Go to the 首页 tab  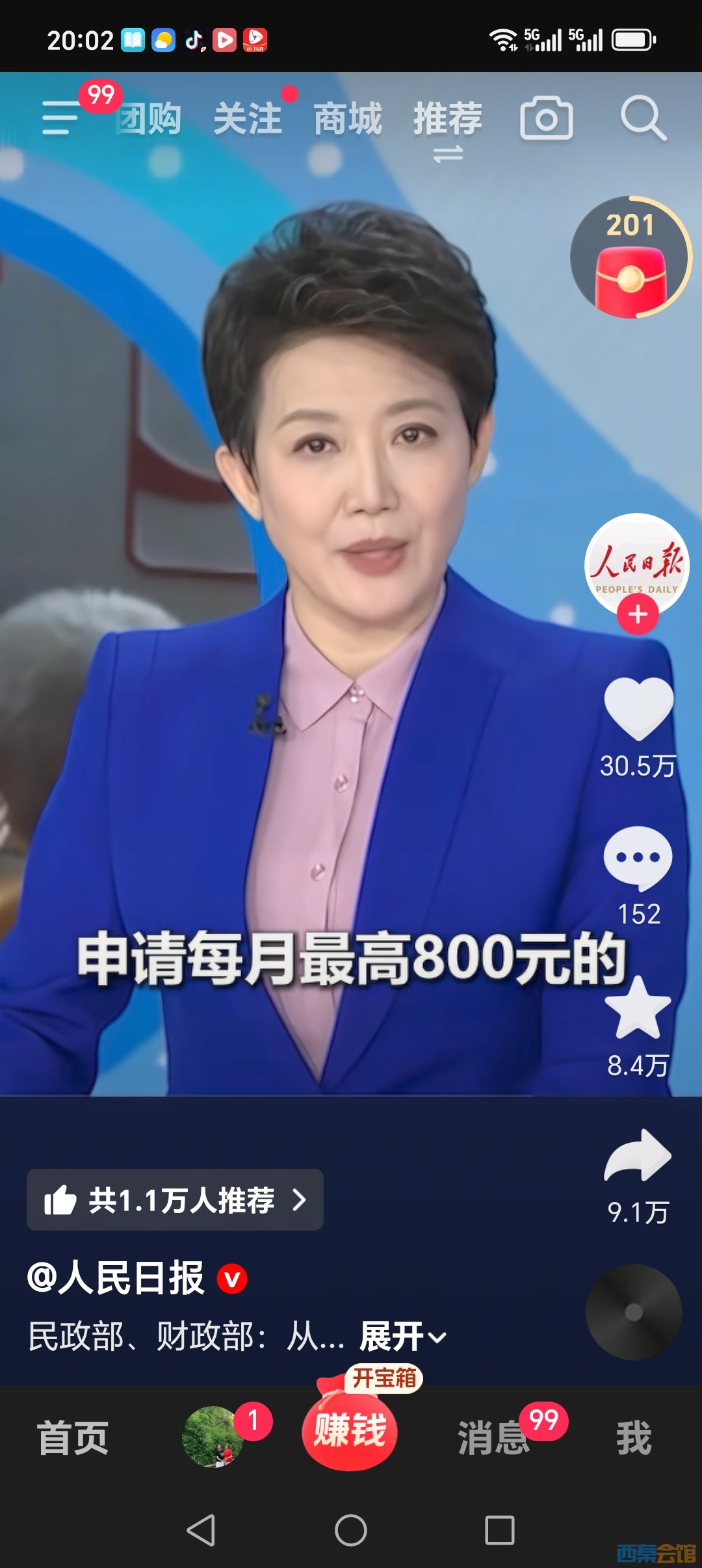(73, 1437)
